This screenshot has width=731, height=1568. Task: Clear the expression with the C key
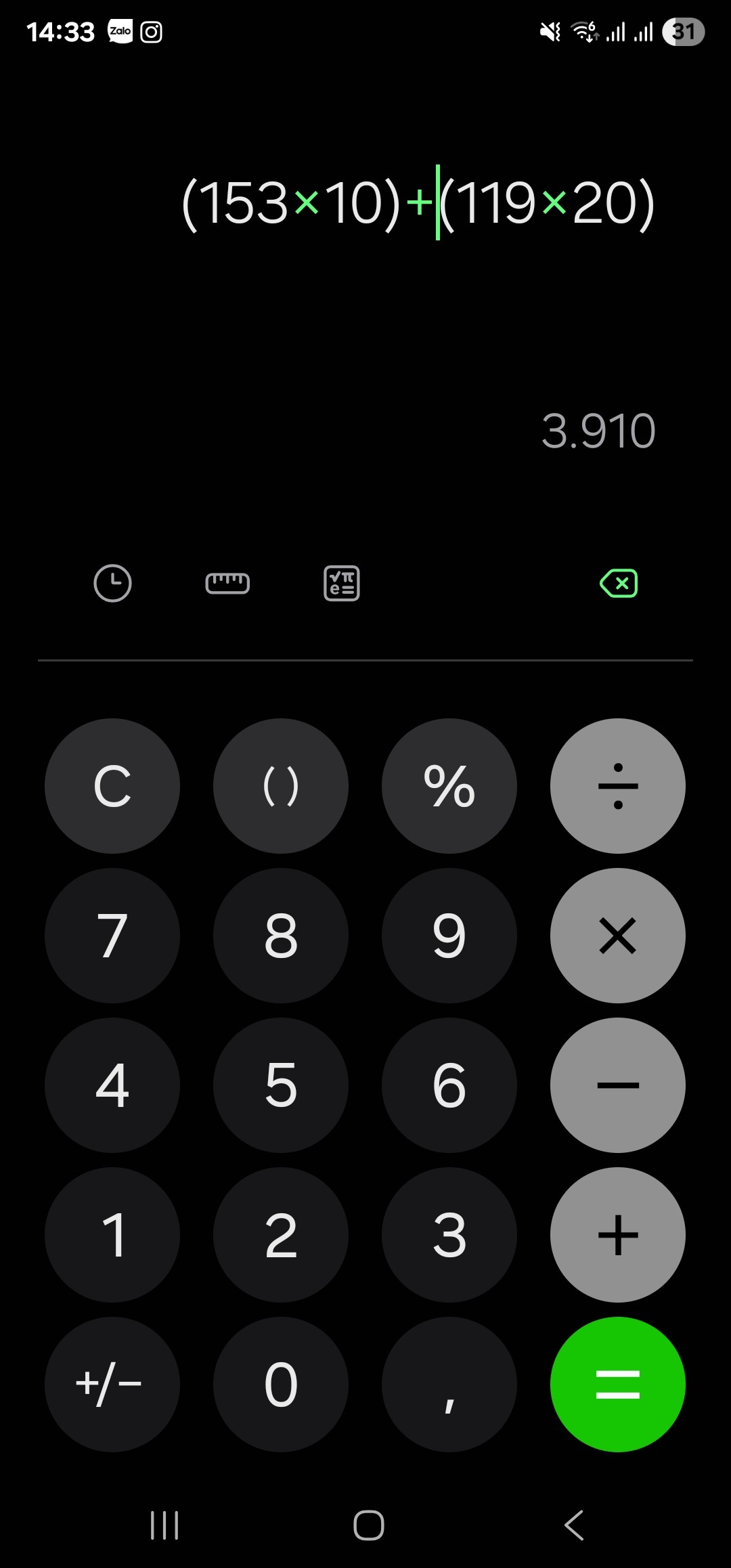click(x=112, y=786)
